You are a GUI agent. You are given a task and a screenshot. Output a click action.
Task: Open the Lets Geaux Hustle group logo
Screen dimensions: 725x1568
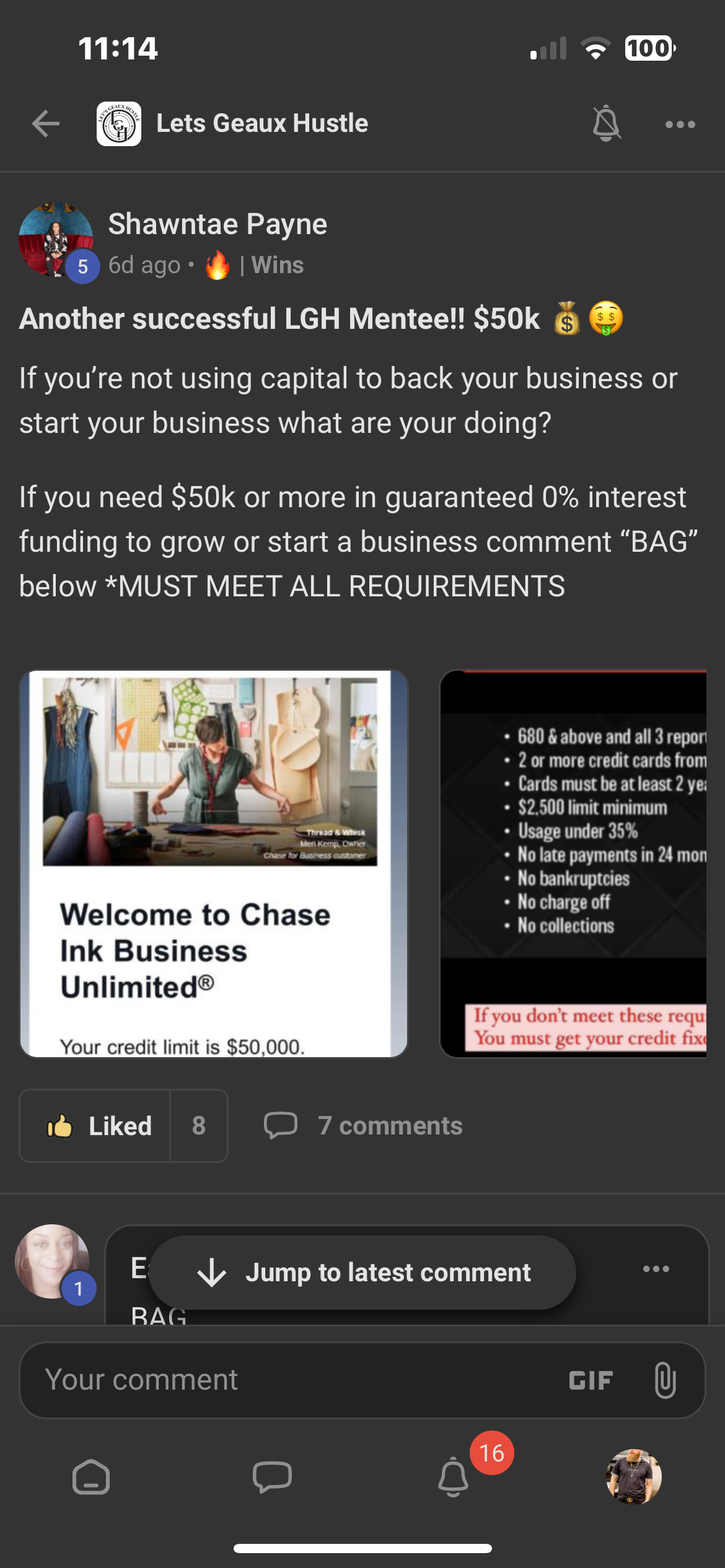tap(119, 124)
